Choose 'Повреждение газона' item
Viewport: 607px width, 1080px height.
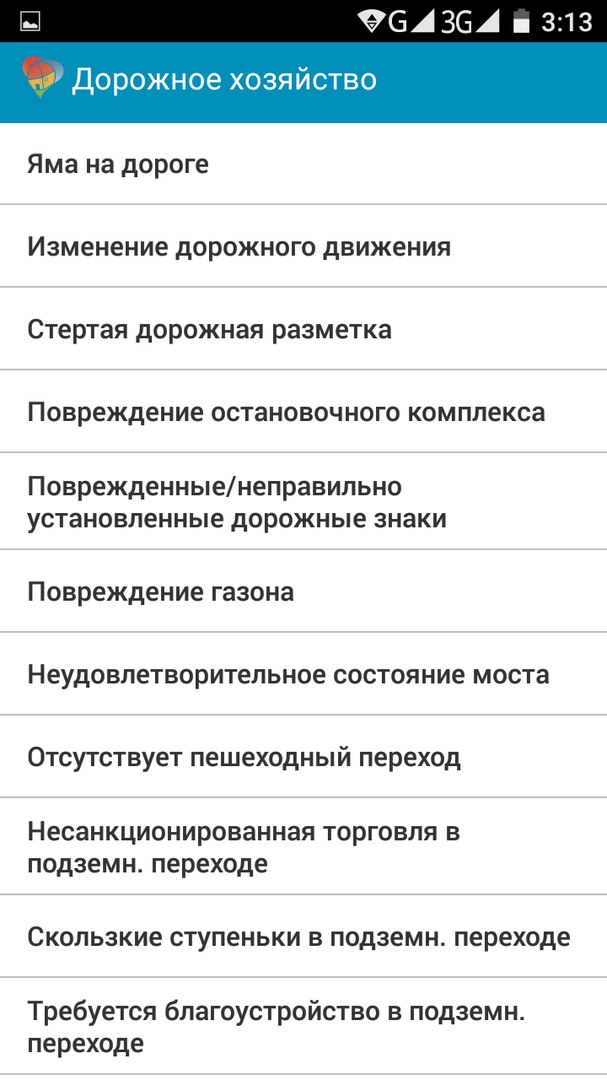click(x=303, y=591)
